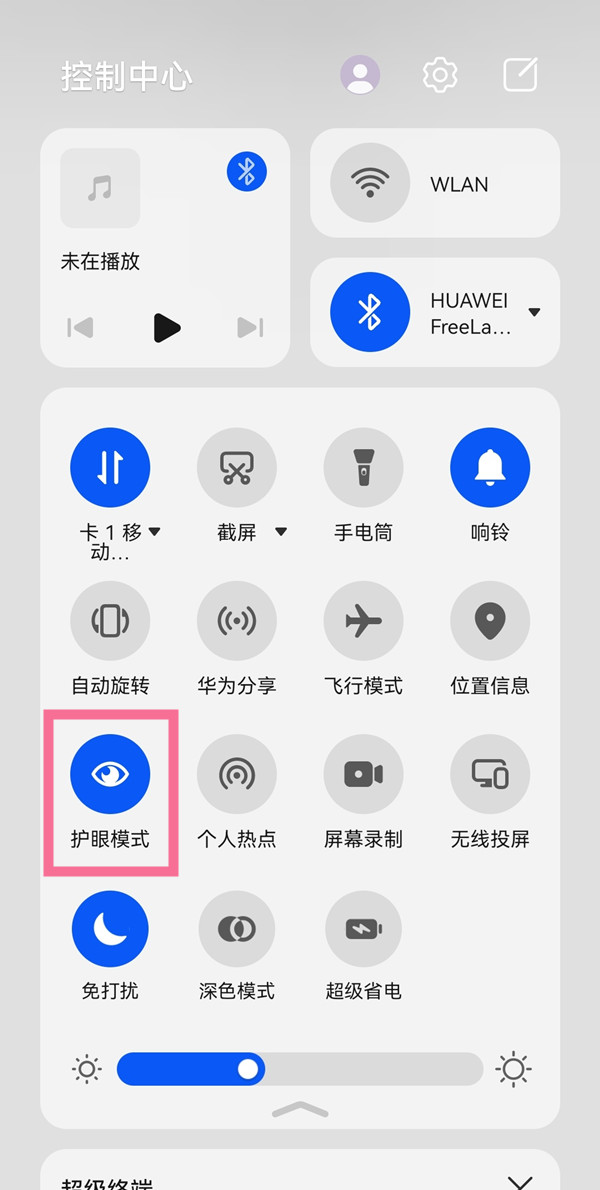Disable eye comfort mode (护眼模式)
Viewport: 600px width, 1190px height.
tap(110, 774)
